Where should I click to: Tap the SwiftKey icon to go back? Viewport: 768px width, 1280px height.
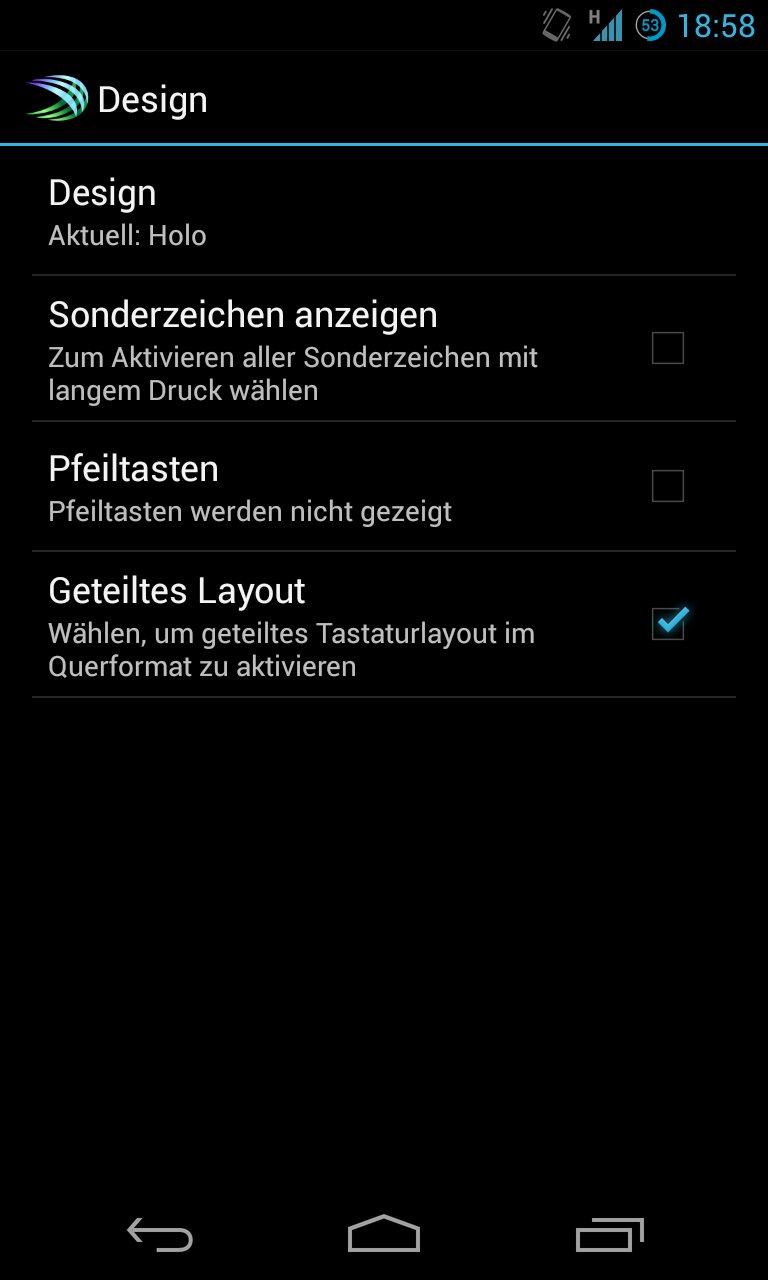[x=57, y=99]
